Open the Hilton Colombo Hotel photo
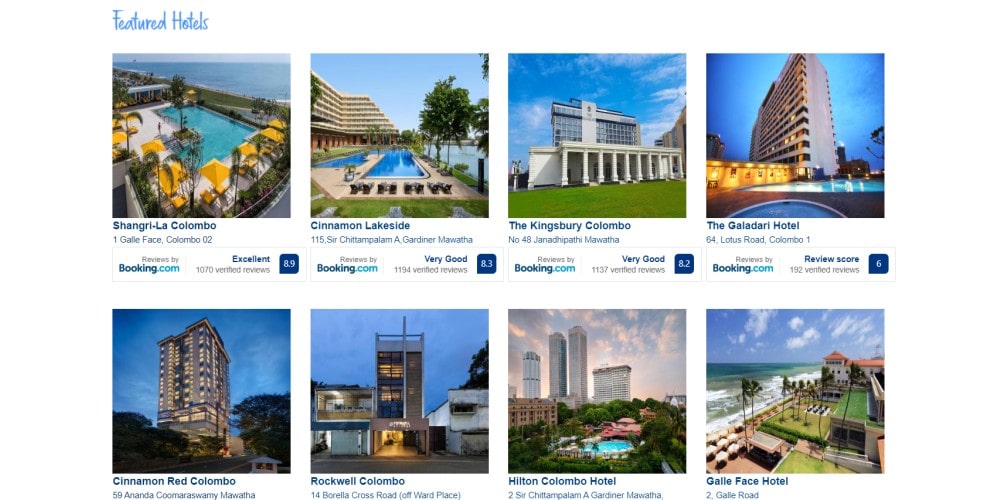 pos(597,391)
